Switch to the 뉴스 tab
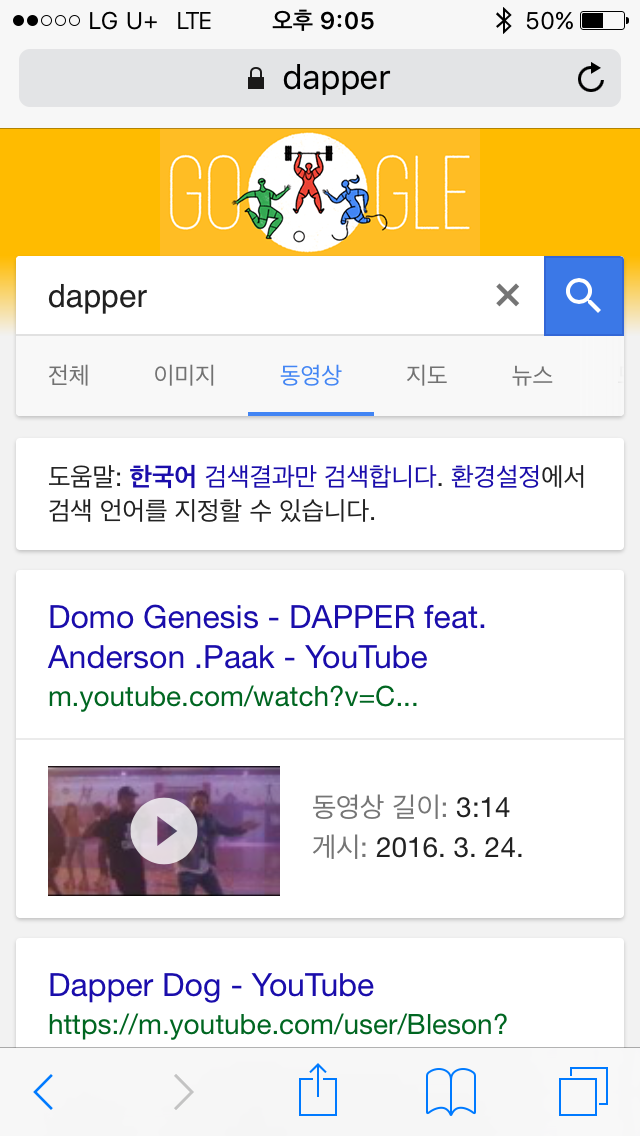This screenshot has width=640, height=1136. click(x=532, y=376)
